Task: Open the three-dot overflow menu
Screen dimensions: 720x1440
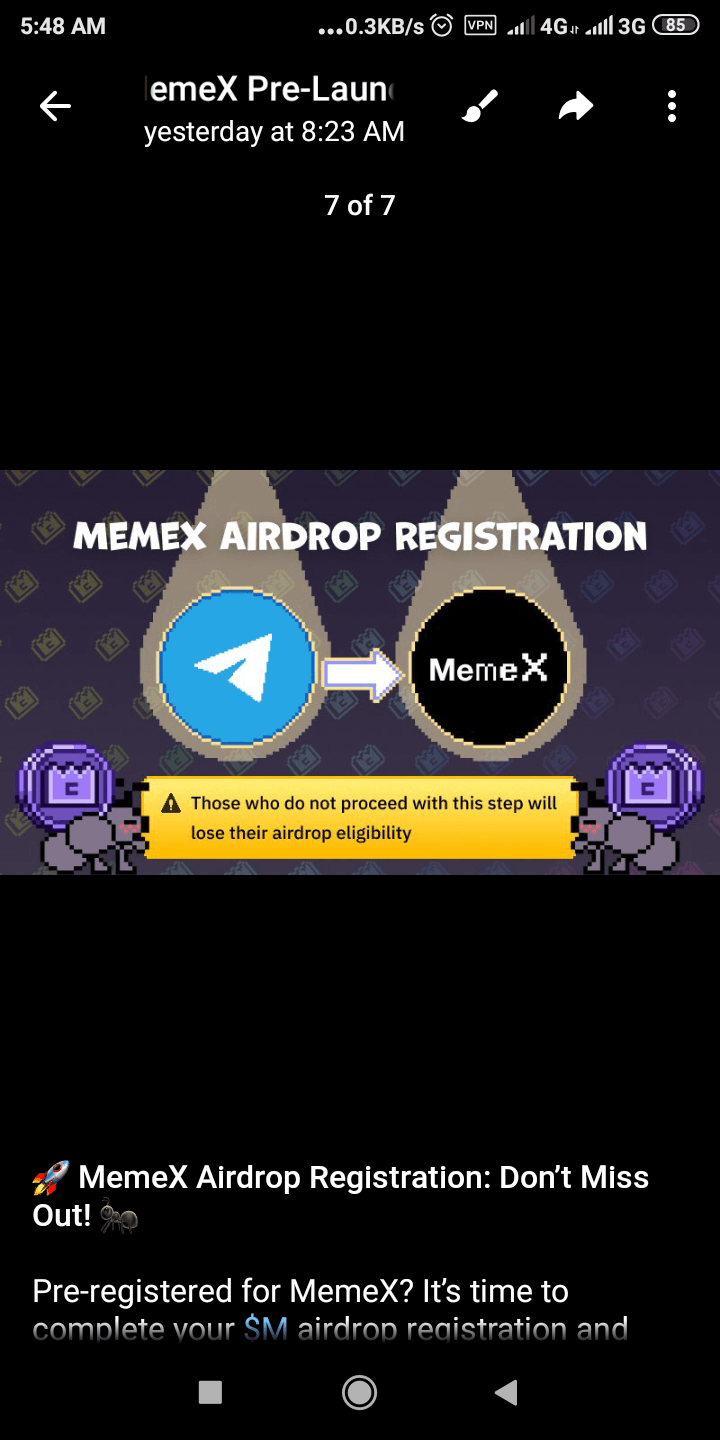Action: 672,106
